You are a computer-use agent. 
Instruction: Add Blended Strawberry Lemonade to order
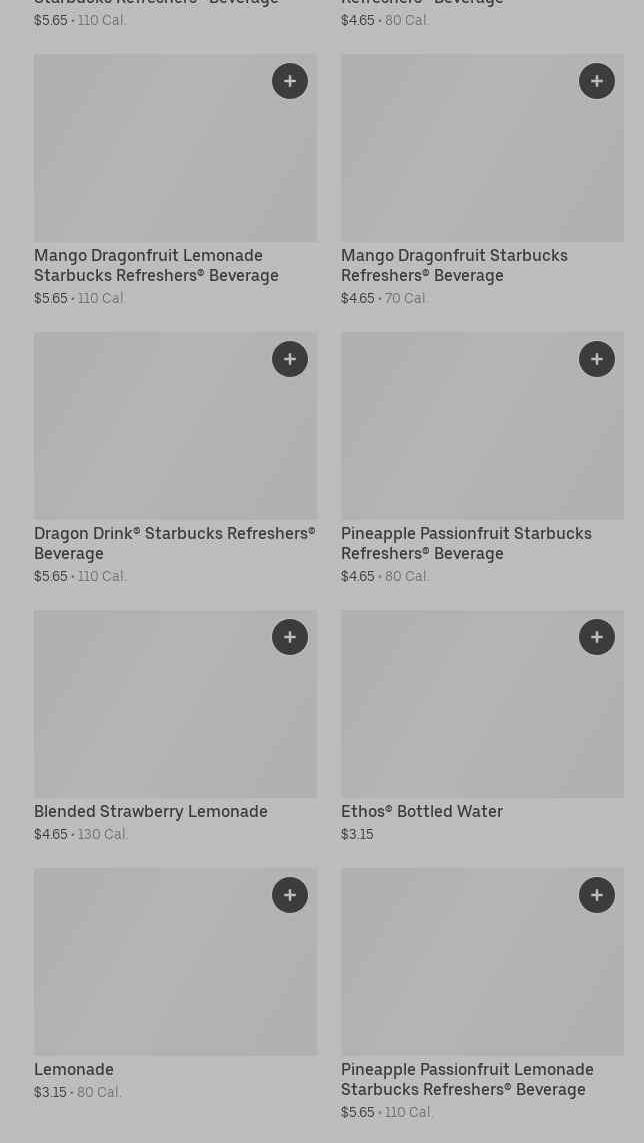click(x=290, y=637)
